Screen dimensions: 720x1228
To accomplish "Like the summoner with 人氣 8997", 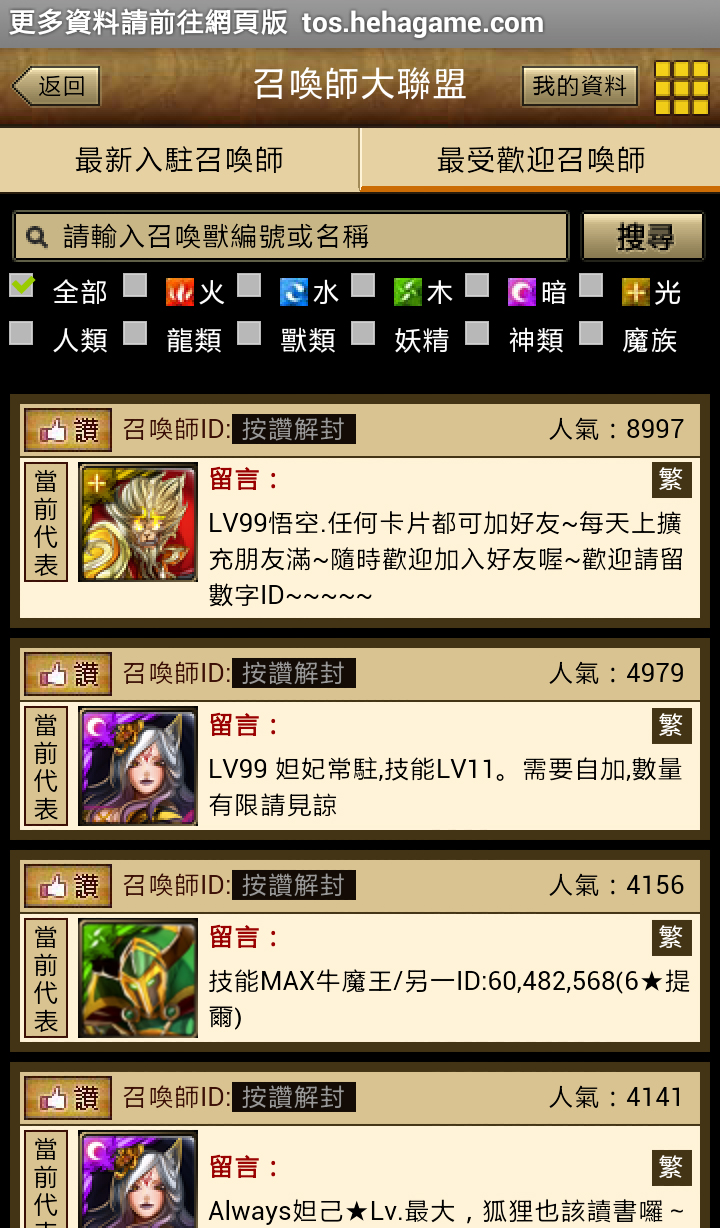I will [x=68, y=430].
